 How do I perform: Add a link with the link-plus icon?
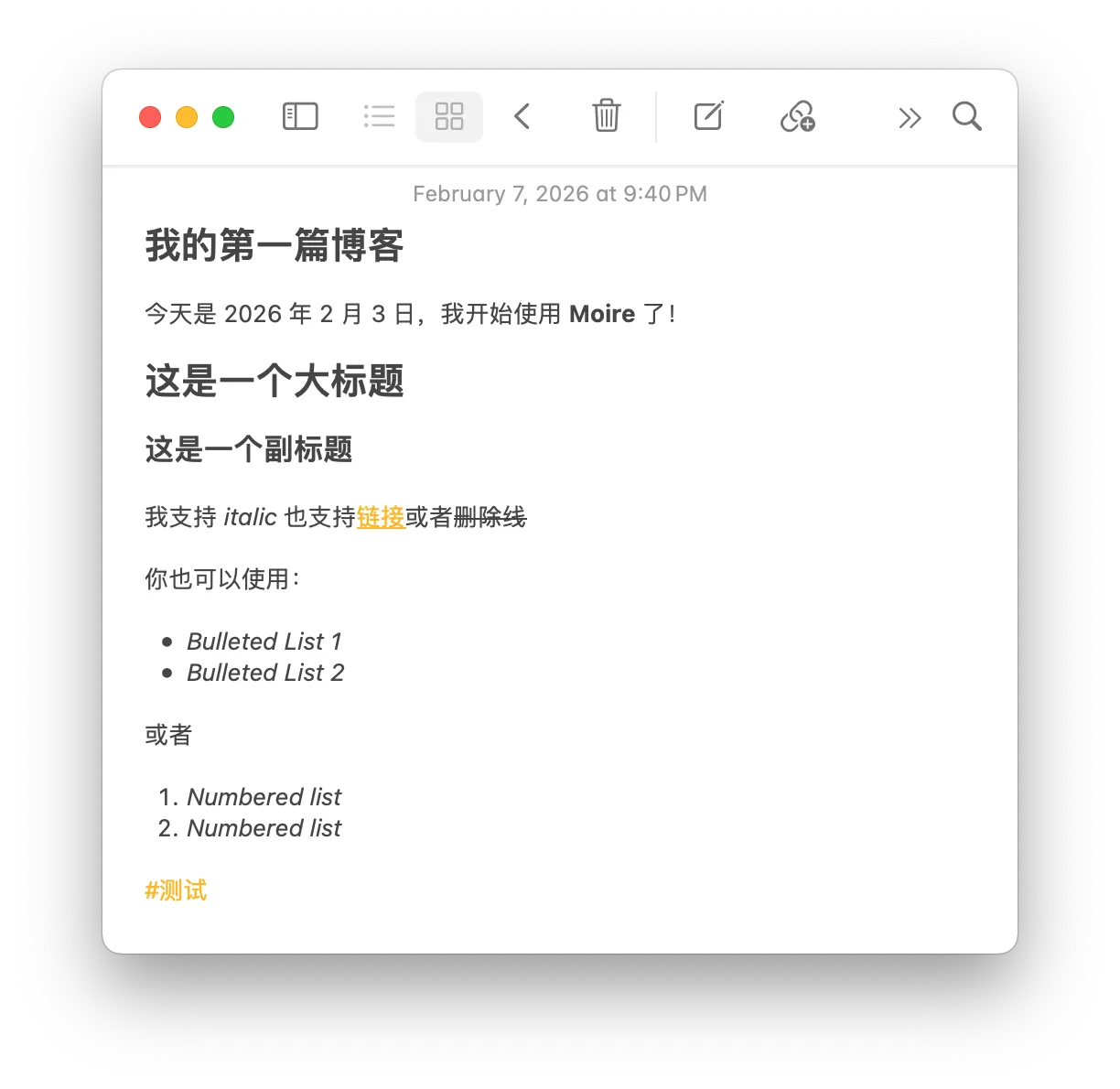click(x=797, y=116)
